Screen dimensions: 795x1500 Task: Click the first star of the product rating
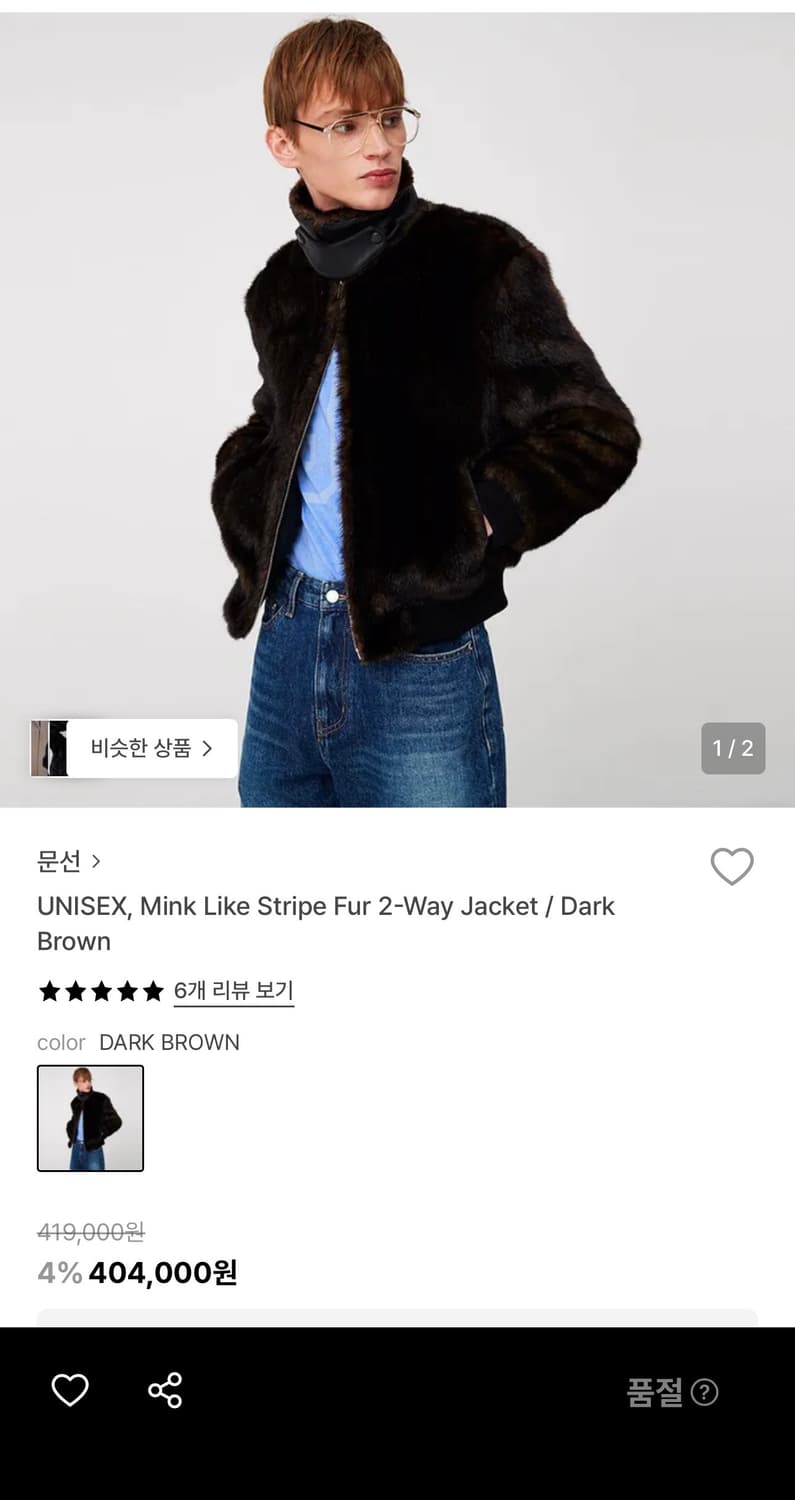pyautogui.click(x=50, y=991)
